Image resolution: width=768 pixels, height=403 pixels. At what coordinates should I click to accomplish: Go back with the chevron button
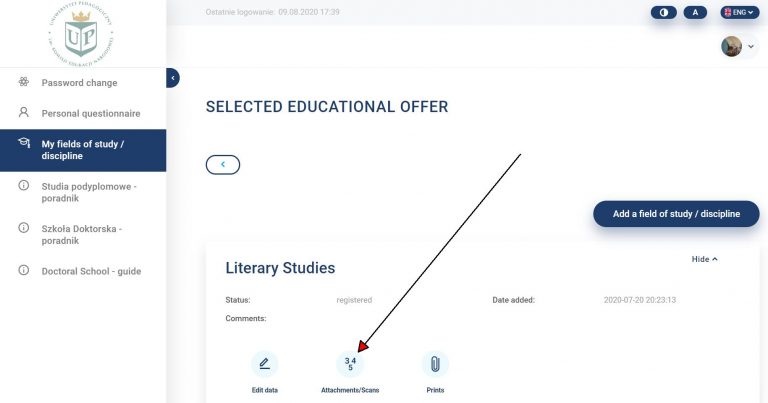(x=222, y=164)
